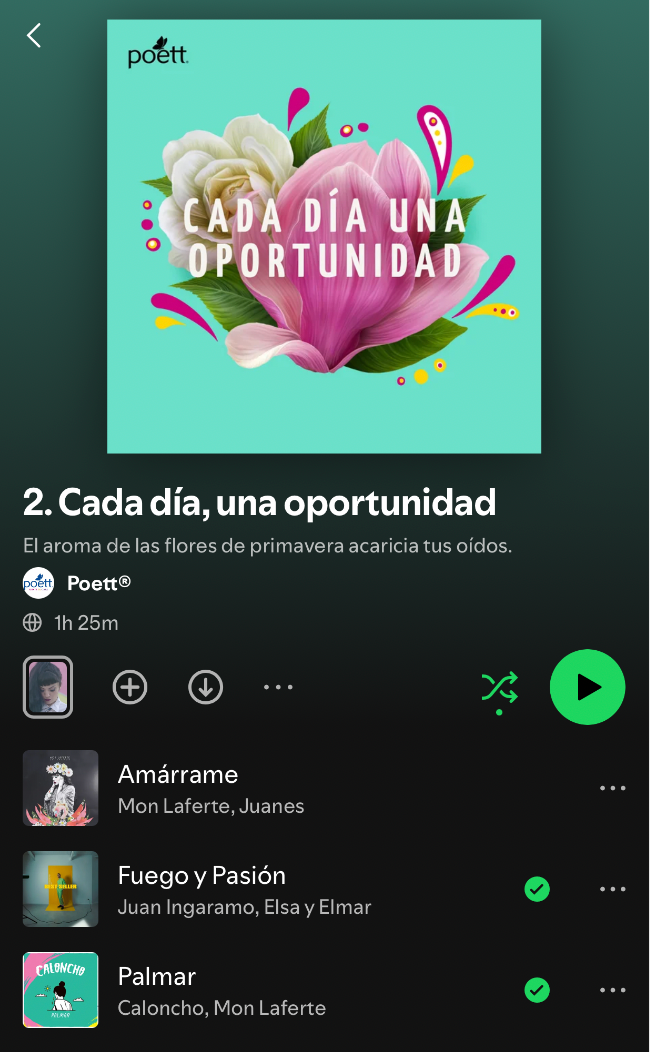Toggle shuffle mode for the playlist
The image size is (650, 1052).
click(x=499, y=687)
